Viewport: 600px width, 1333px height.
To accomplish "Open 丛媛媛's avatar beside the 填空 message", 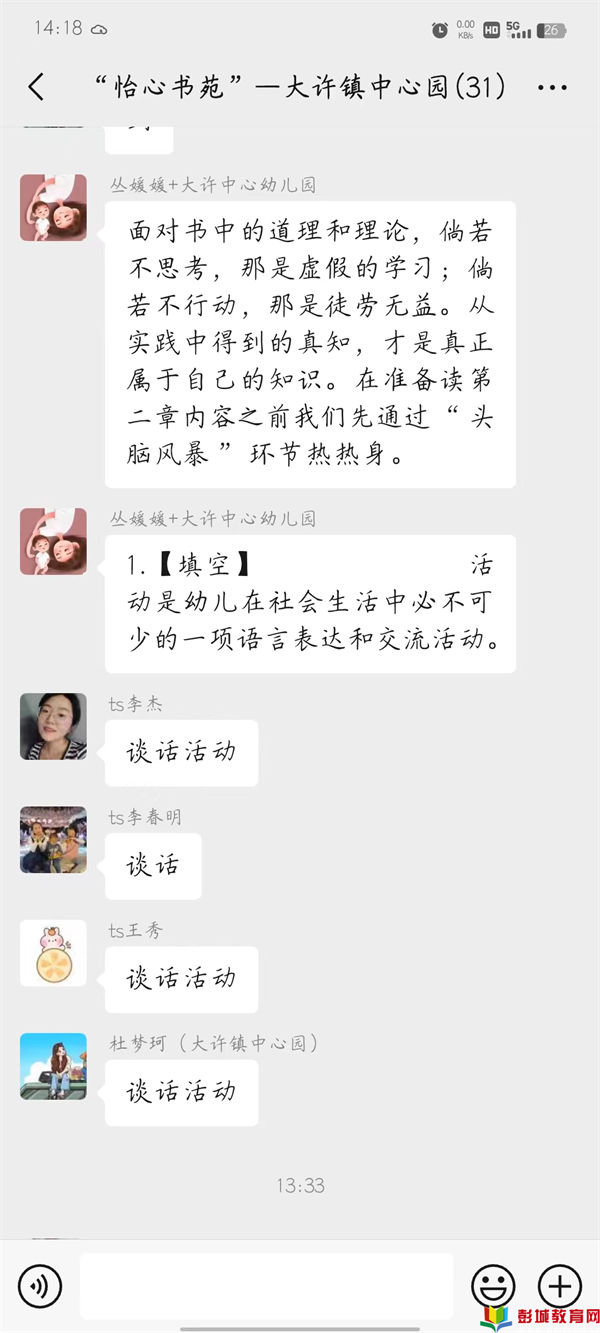I will pyautogui.click(x=53, y=541).
